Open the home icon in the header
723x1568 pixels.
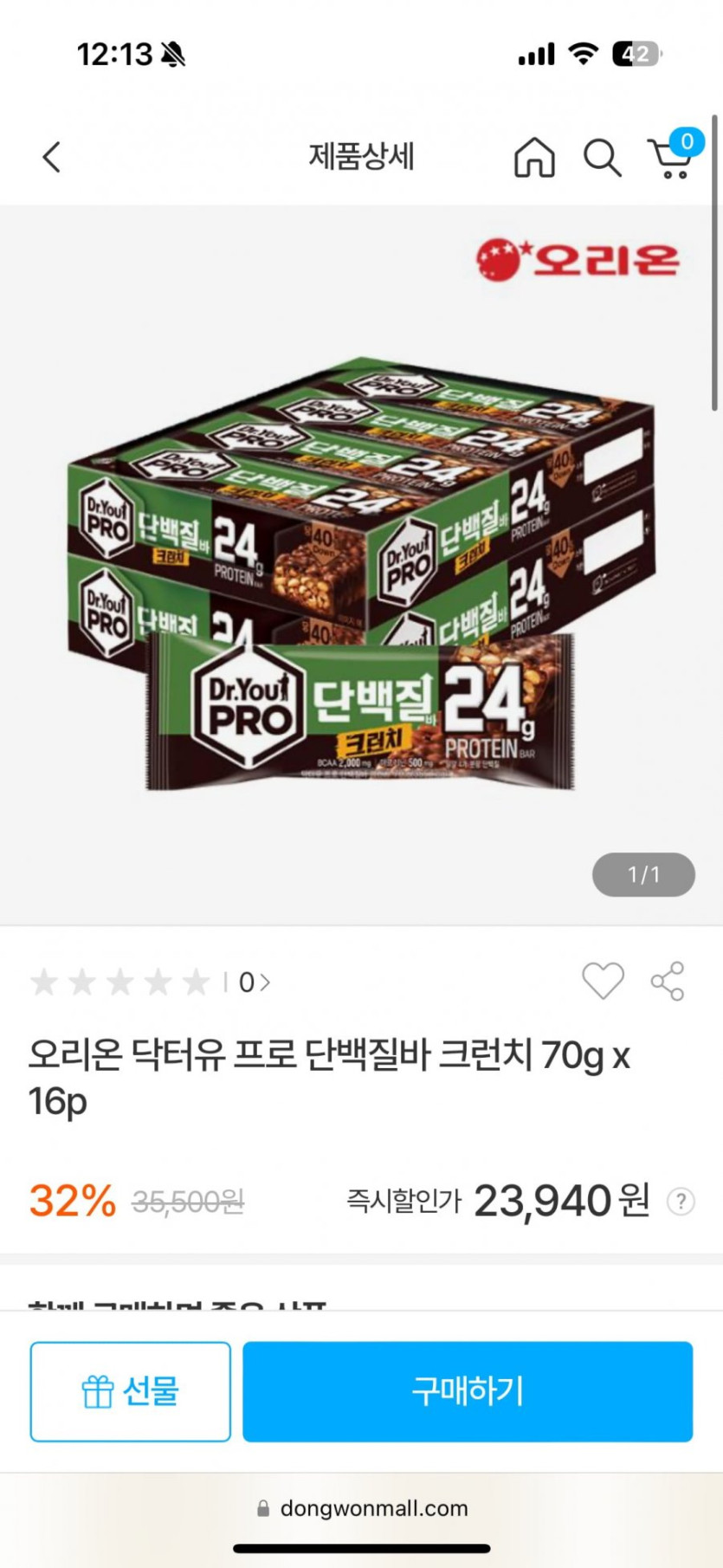[534, 158]
